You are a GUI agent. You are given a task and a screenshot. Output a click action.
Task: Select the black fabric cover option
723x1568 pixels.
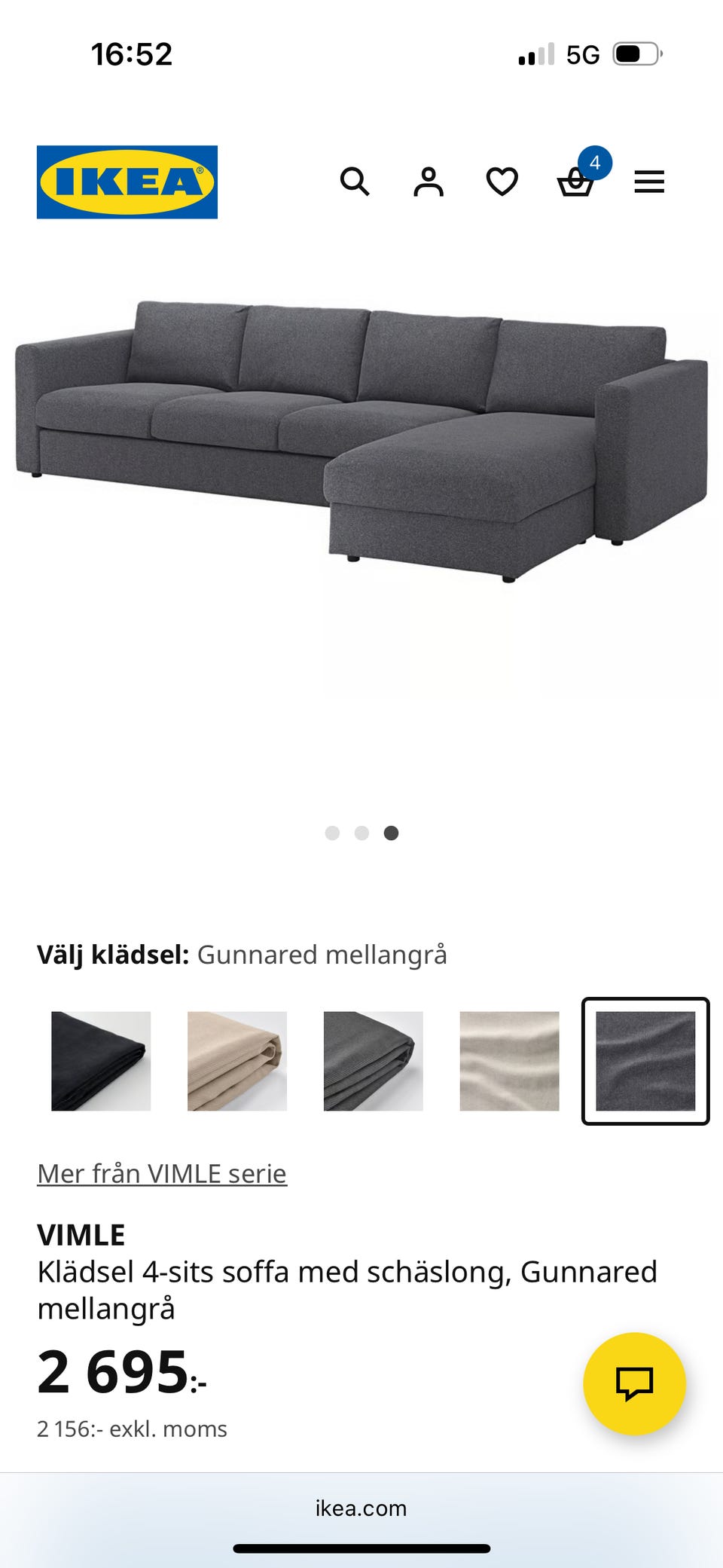(99, 1062)
